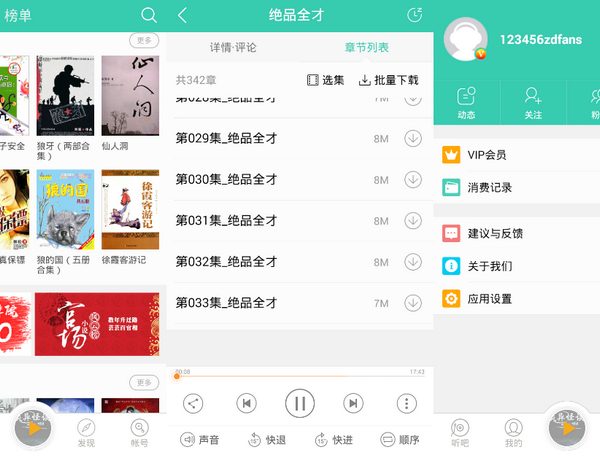Share the current audiobook
Image resolution: width=600 pixels, height=461 pixels.
(x=193, y=403)
